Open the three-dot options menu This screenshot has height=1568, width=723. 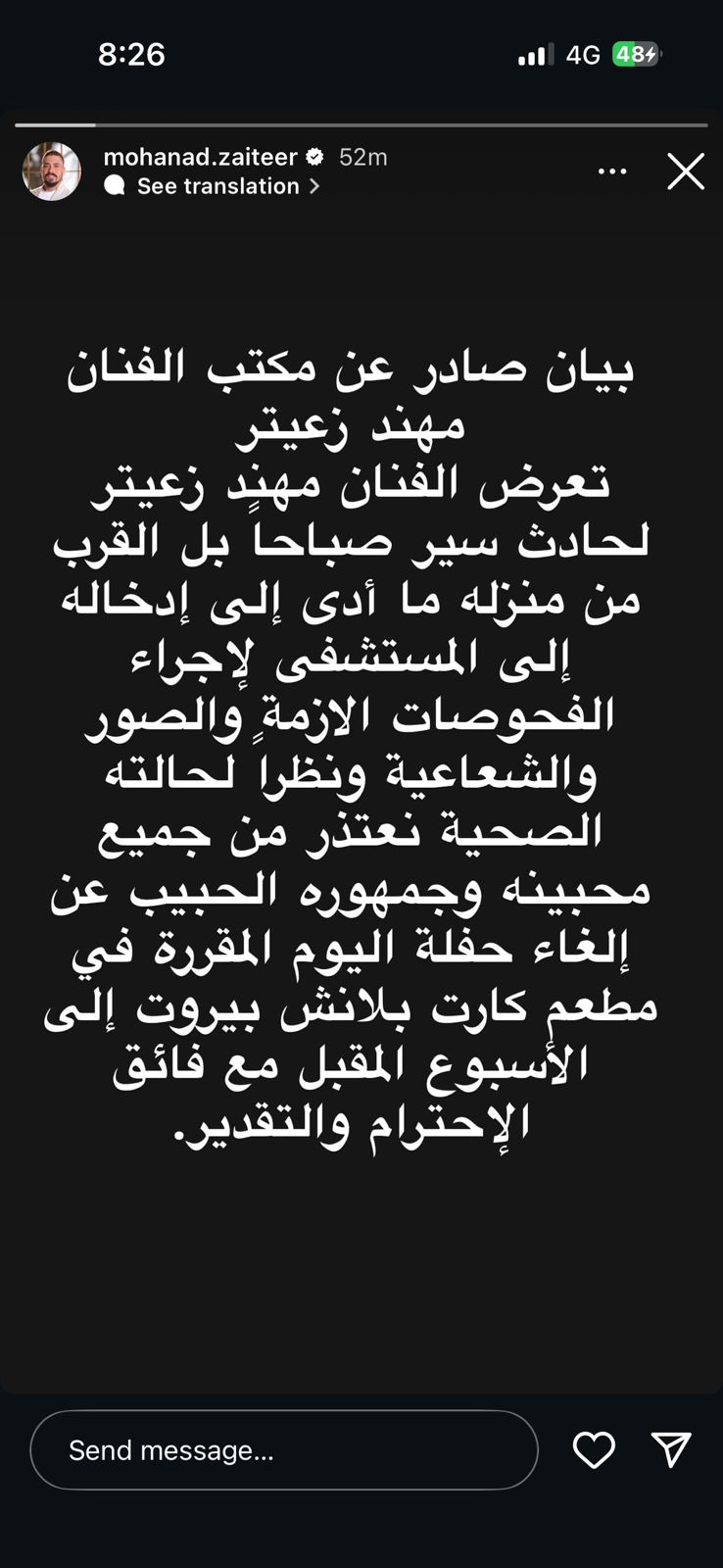click(x=612, y=171)
